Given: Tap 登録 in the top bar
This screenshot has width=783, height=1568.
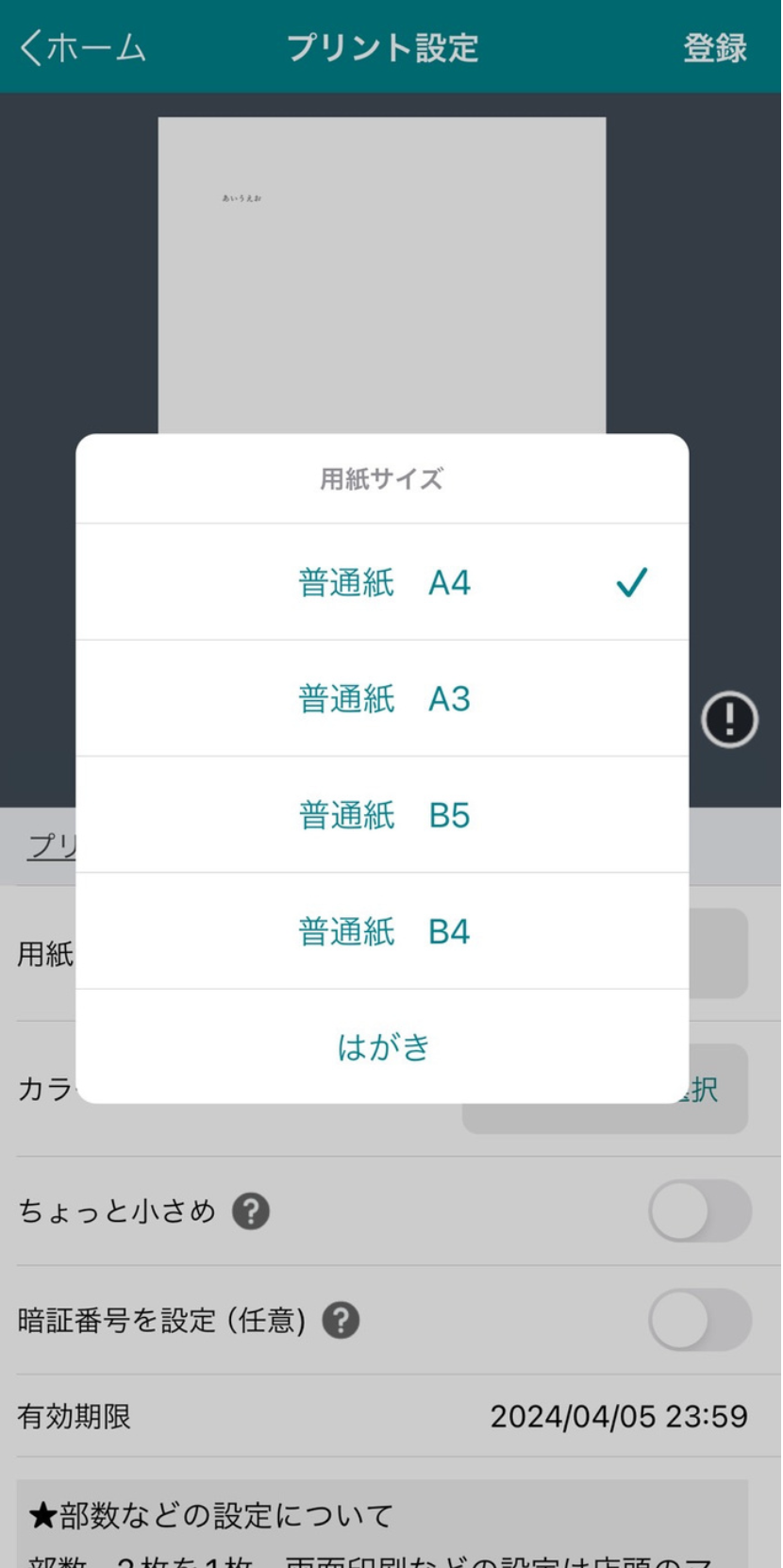Looking at the screenshot, I should [x=715, y=48].
